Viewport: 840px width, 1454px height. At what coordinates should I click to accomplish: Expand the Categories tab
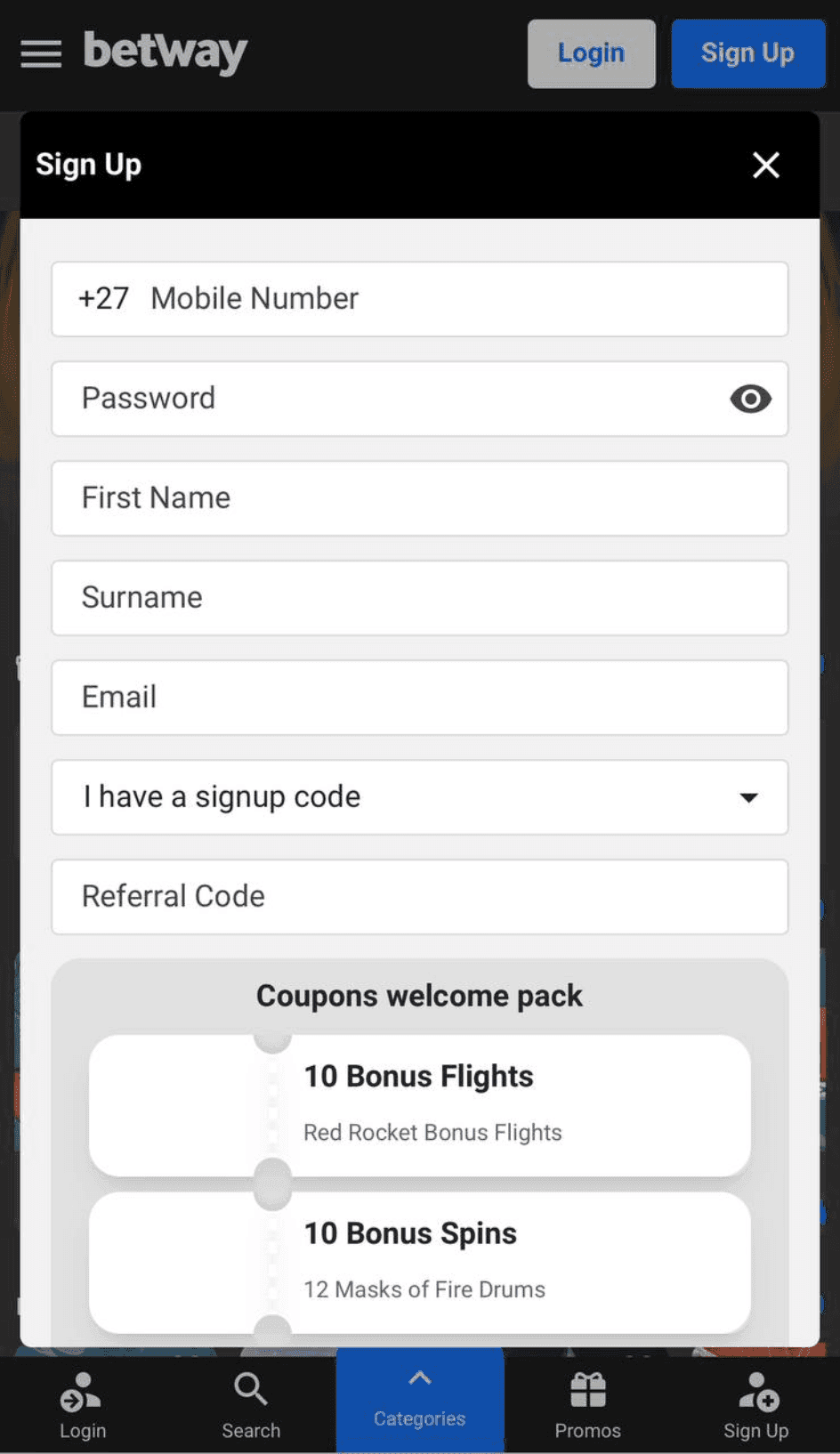(x=419, y=1401)
